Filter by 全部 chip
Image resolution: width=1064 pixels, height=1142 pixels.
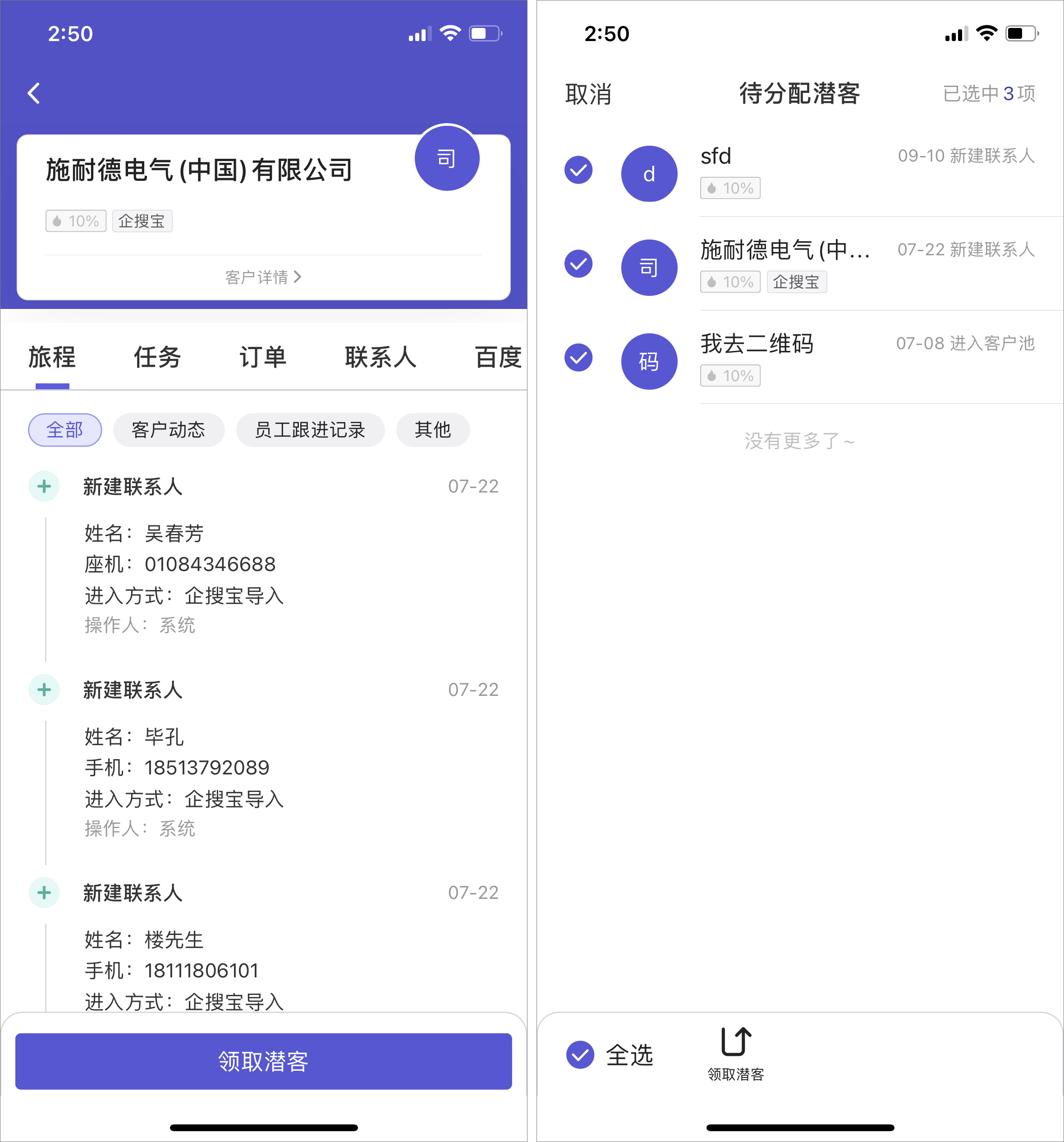point(65,430)
